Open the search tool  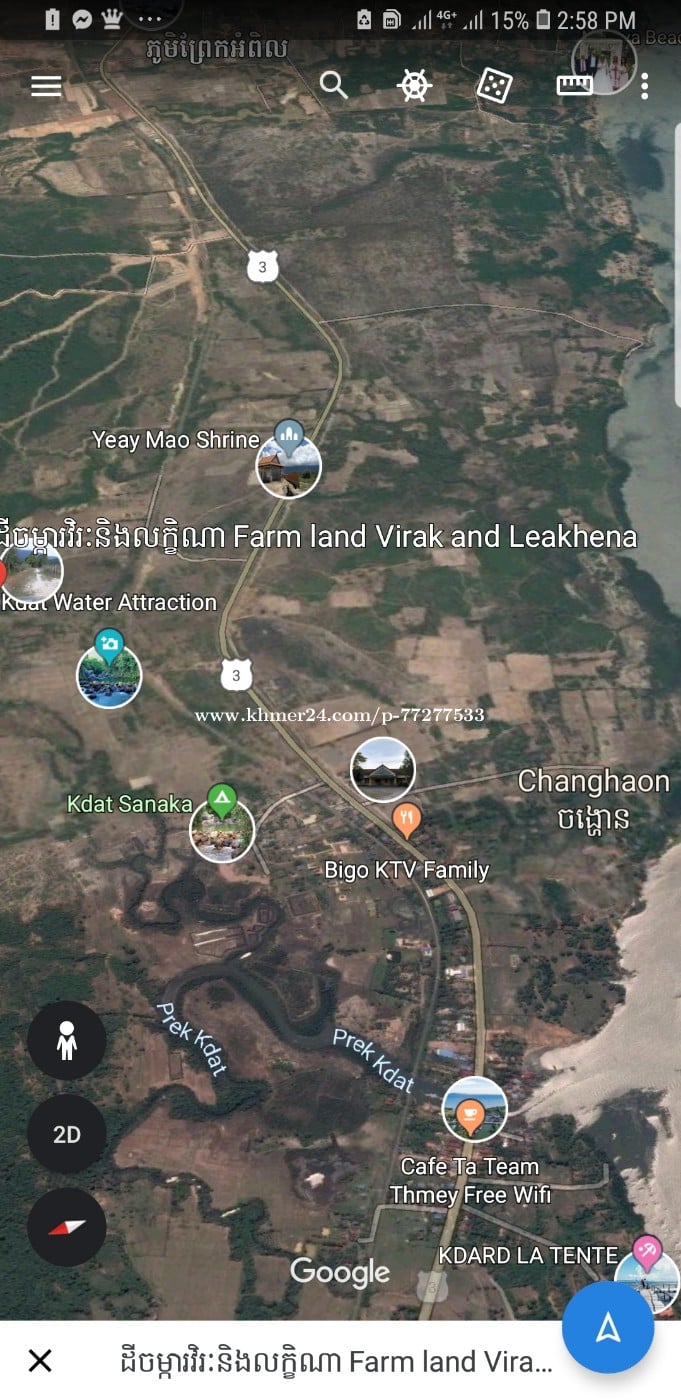(334, 86)
